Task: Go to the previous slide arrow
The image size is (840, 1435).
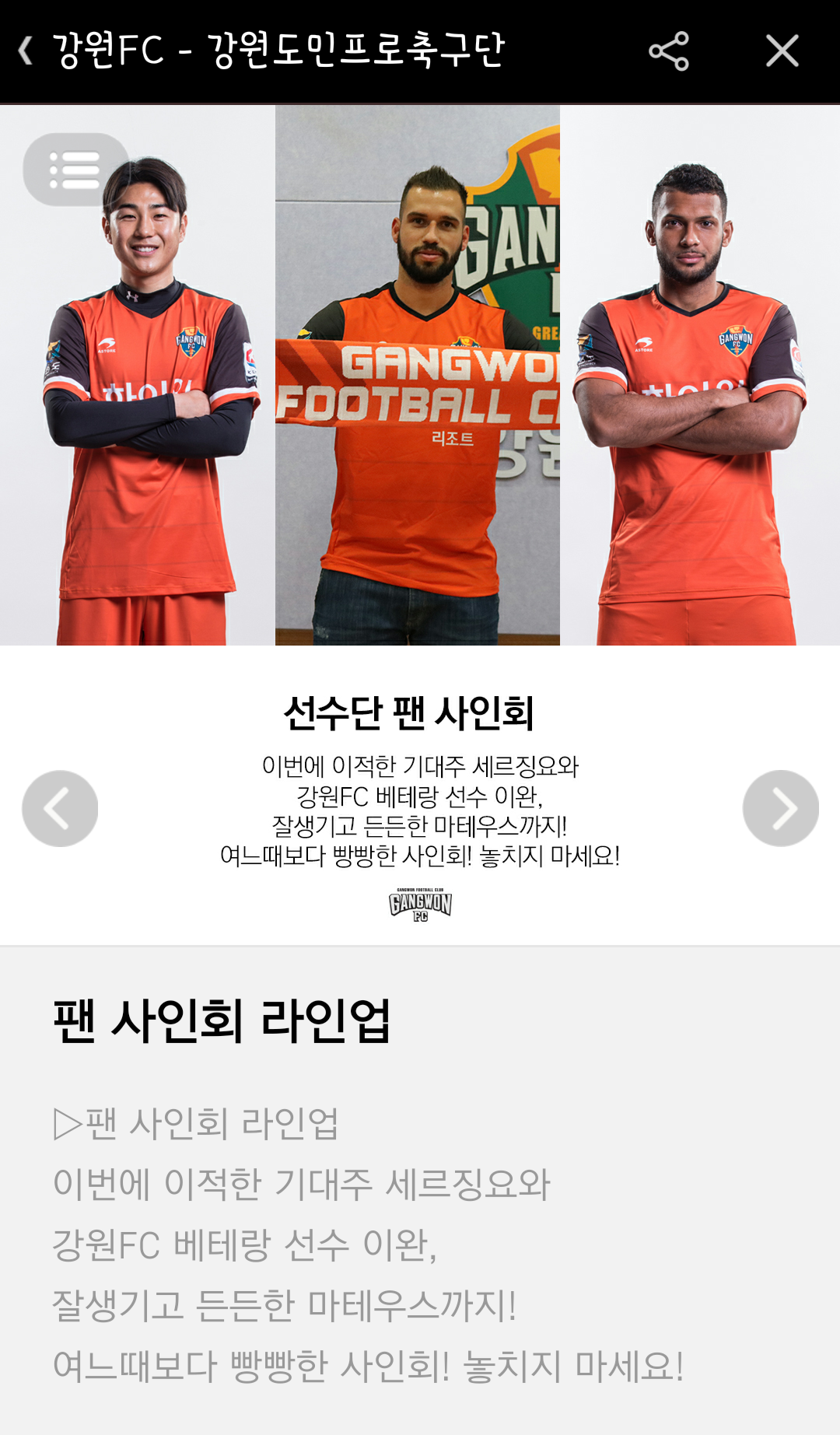Action: pos(60,809)
